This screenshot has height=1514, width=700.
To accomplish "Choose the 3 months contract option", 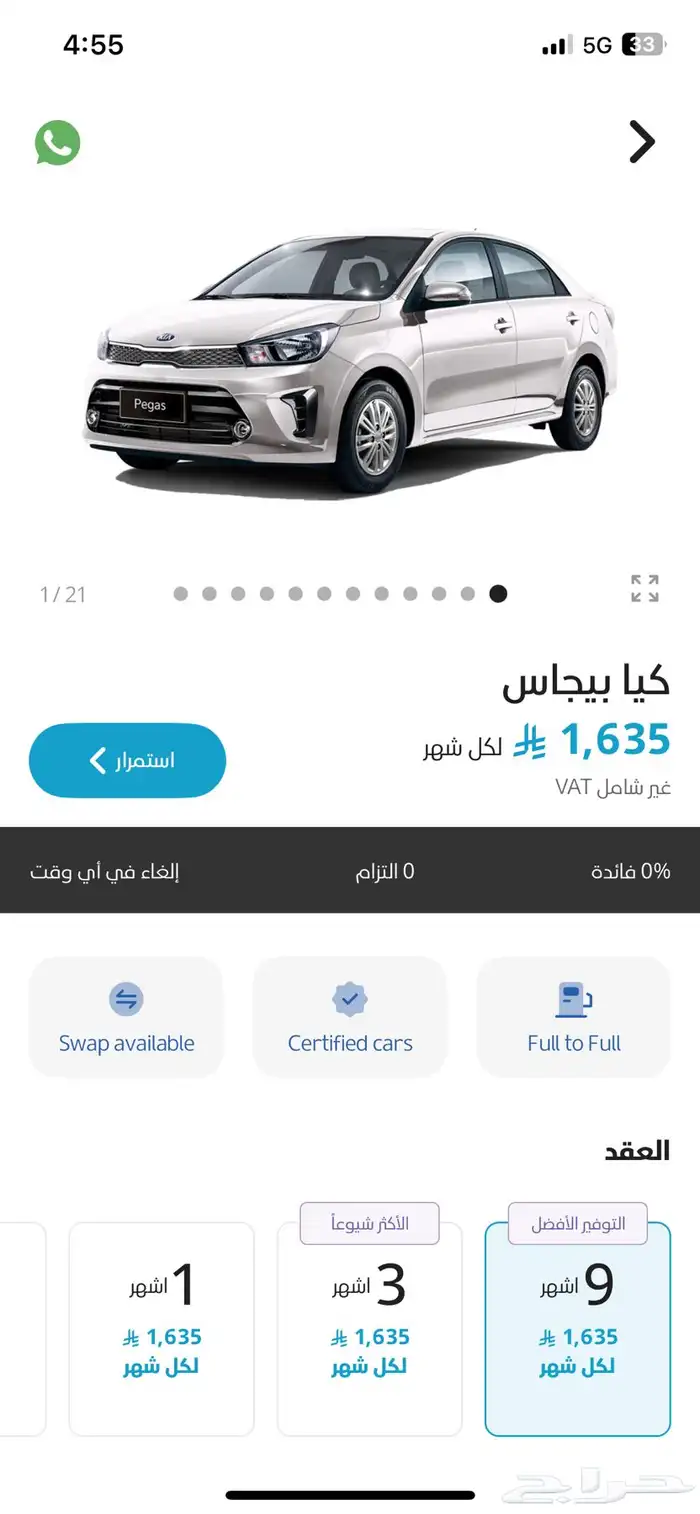I will 369,1328.
